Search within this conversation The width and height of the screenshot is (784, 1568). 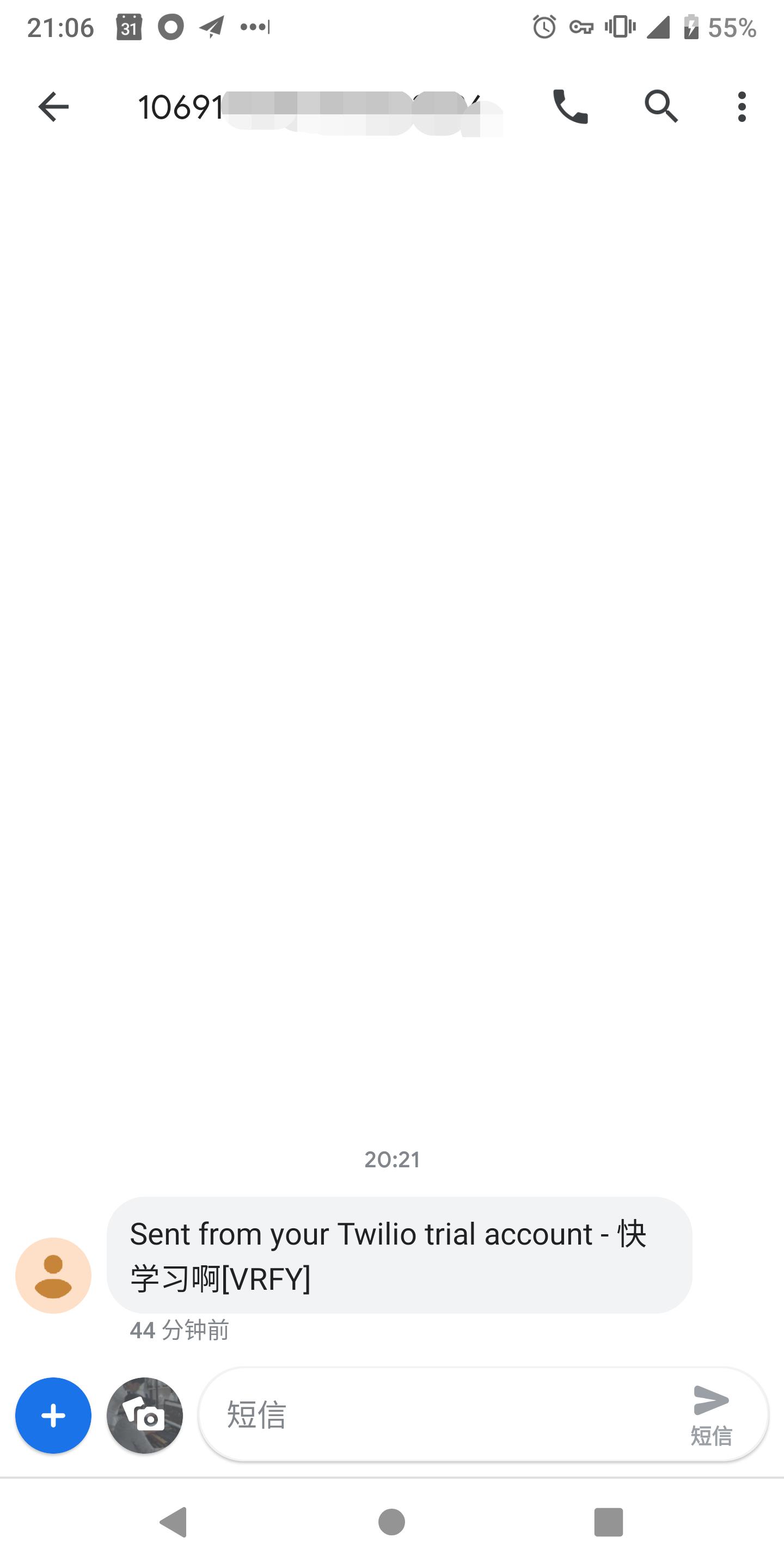pos(661,107)
